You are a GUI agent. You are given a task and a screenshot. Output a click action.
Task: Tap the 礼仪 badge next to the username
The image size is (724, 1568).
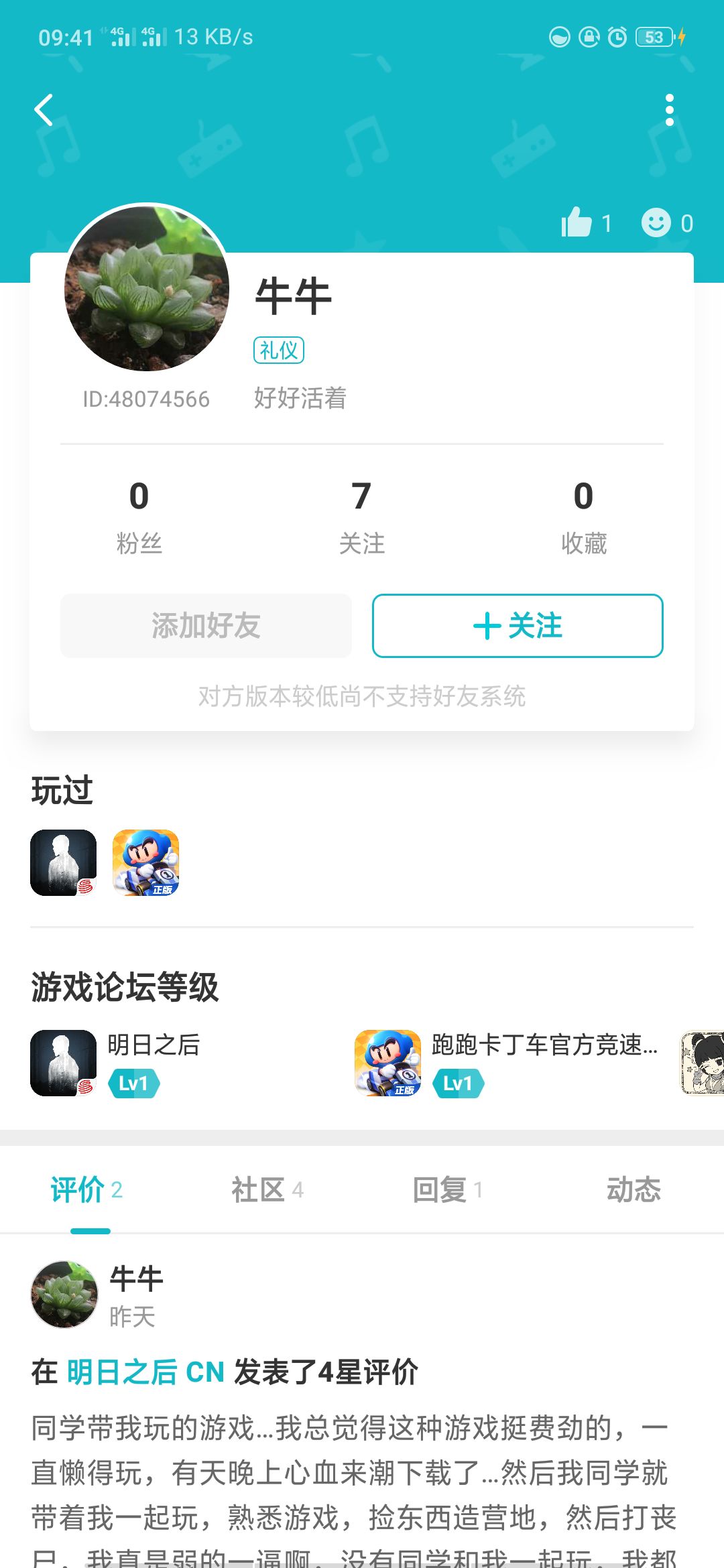[x=279, y=349]
